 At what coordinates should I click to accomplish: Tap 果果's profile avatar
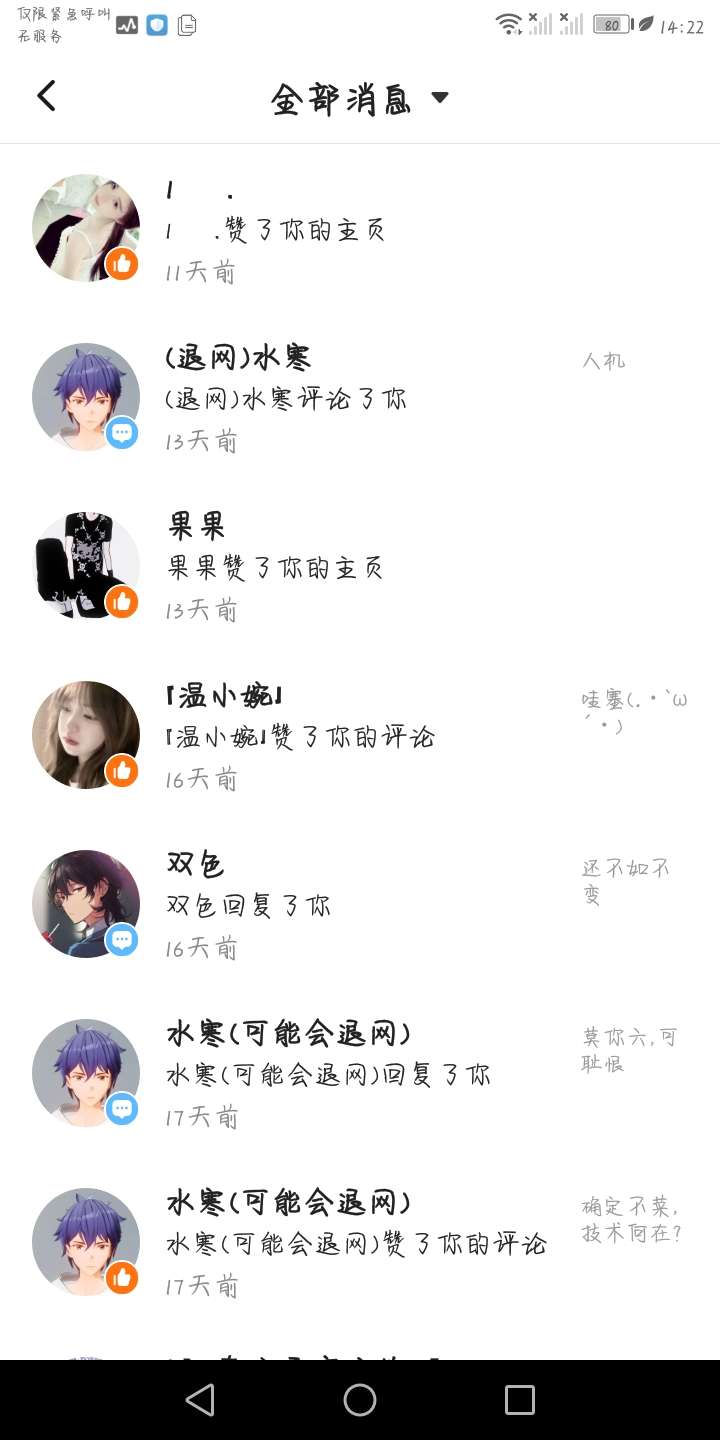click(86, 566)
